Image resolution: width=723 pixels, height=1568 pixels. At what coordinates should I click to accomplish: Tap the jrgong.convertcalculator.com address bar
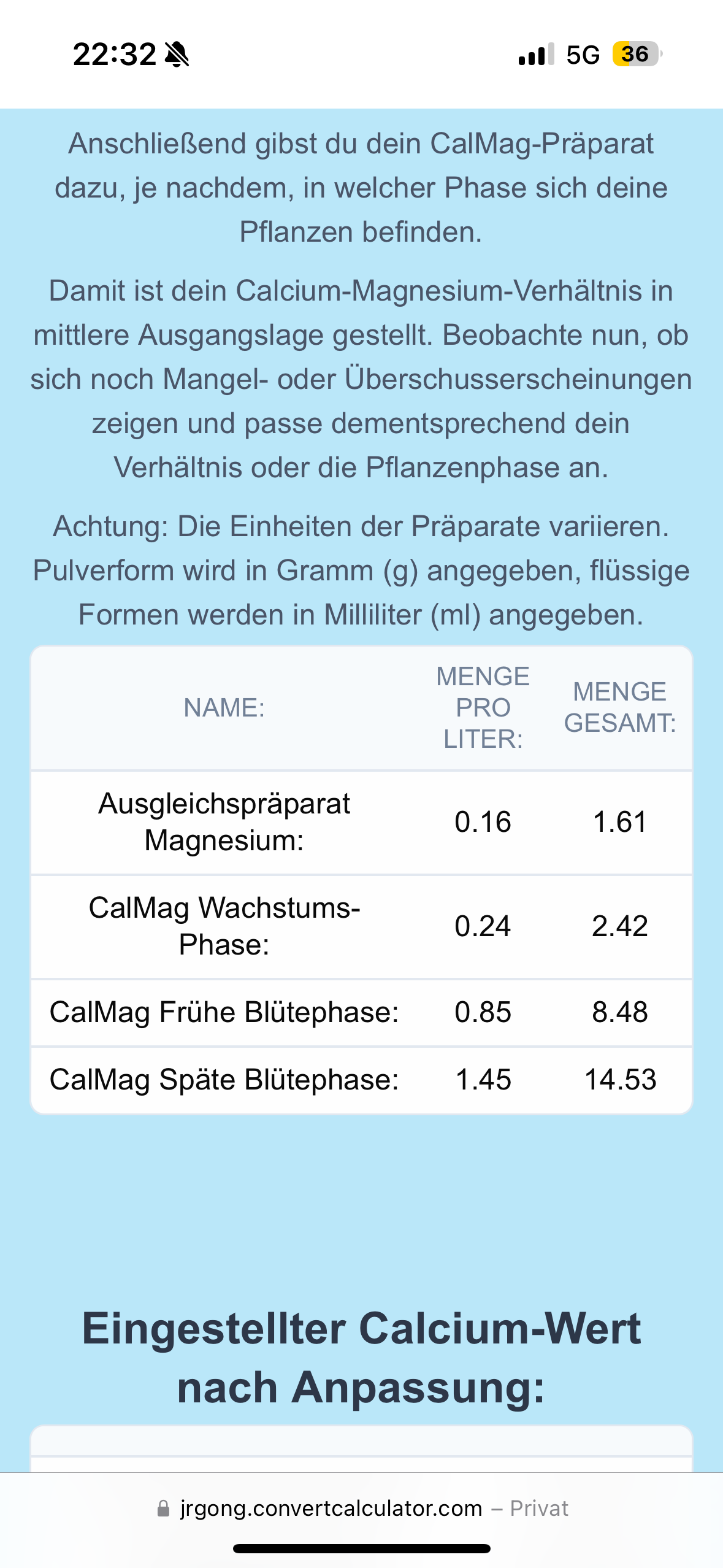tap(362, 1508)
